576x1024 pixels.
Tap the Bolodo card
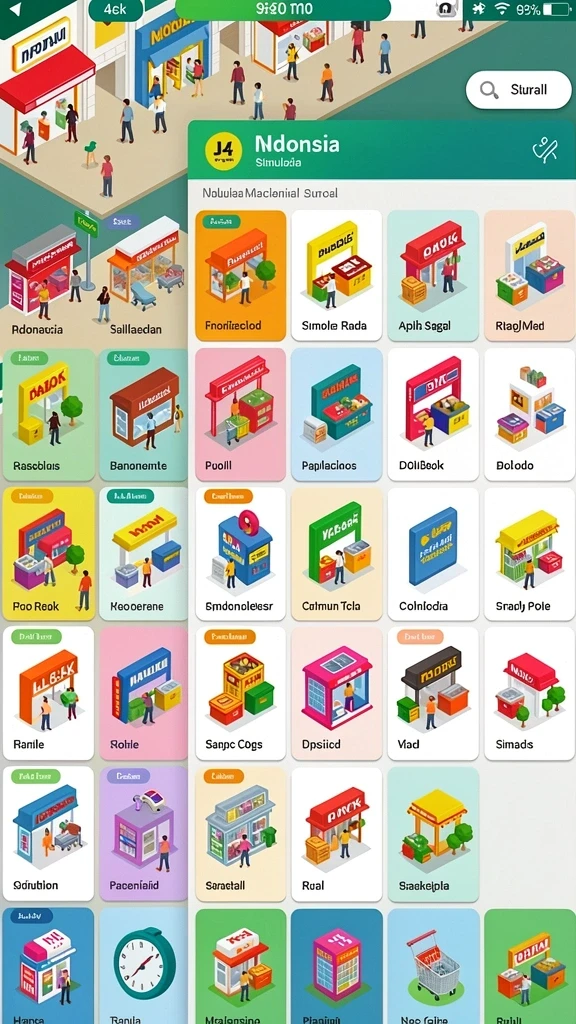530,415
